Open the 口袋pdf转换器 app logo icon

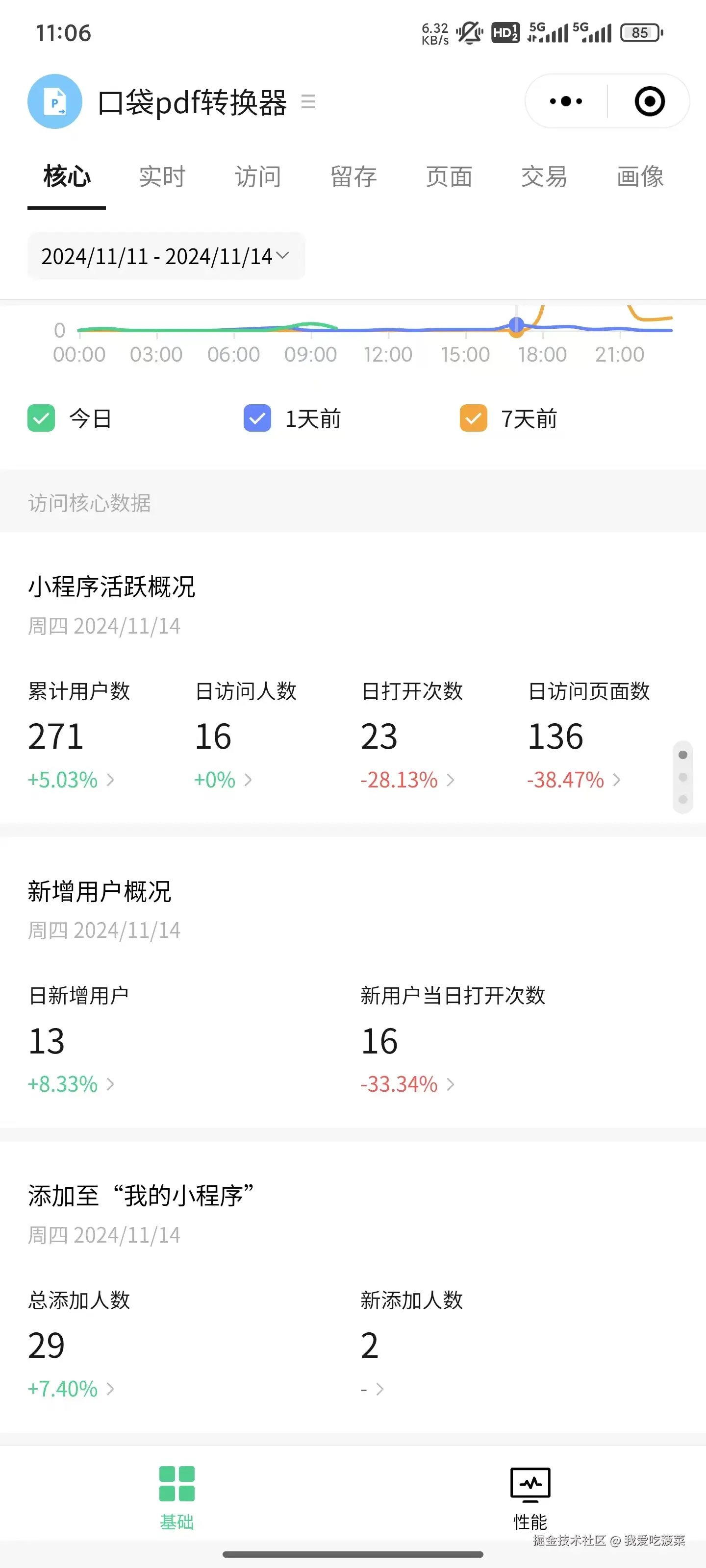[x=55, y=101]
